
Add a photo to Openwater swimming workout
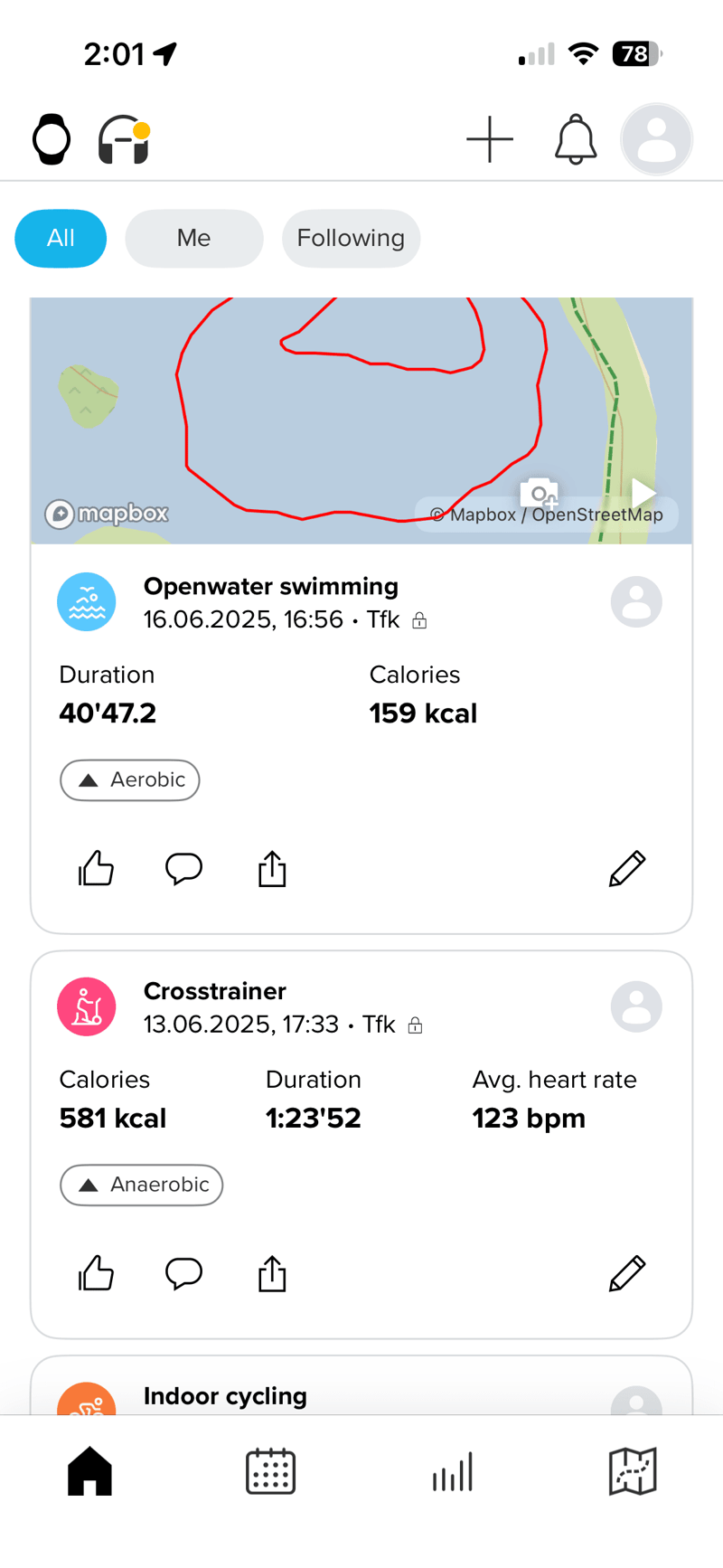(539, 494)
